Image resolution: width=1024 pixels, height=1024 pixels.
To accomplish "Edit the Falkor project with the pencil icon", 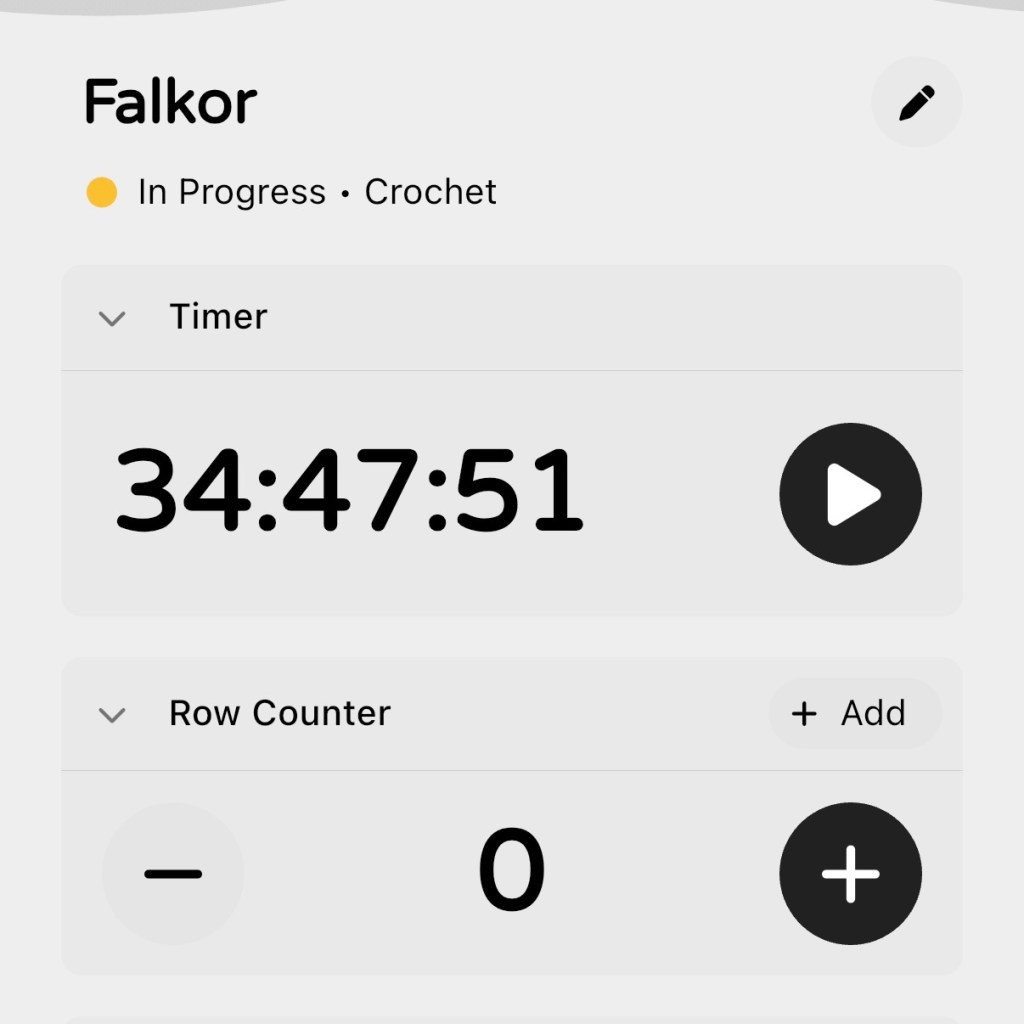I will tap(916, 102).
